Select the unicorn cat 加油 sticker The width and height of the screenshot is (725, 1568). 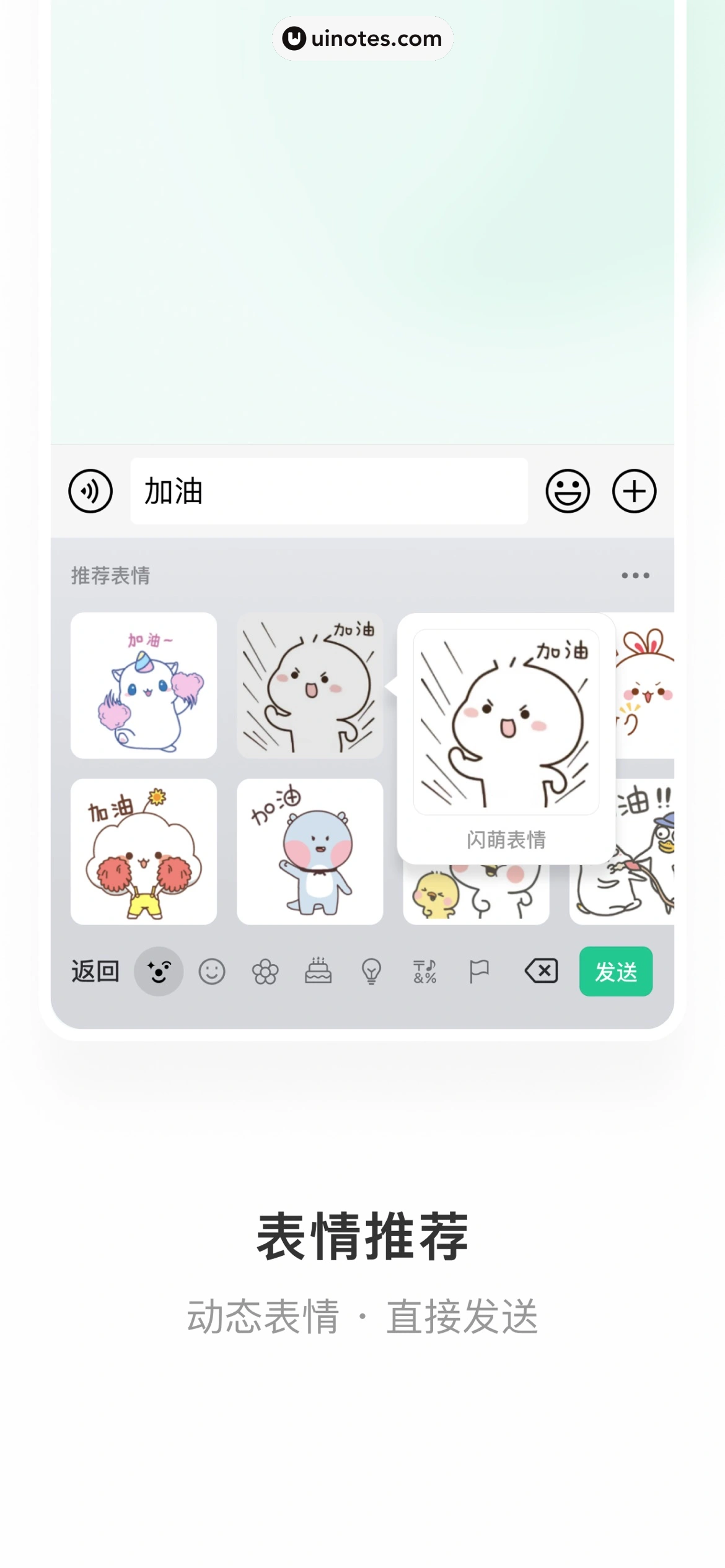[x=144, y=687]
